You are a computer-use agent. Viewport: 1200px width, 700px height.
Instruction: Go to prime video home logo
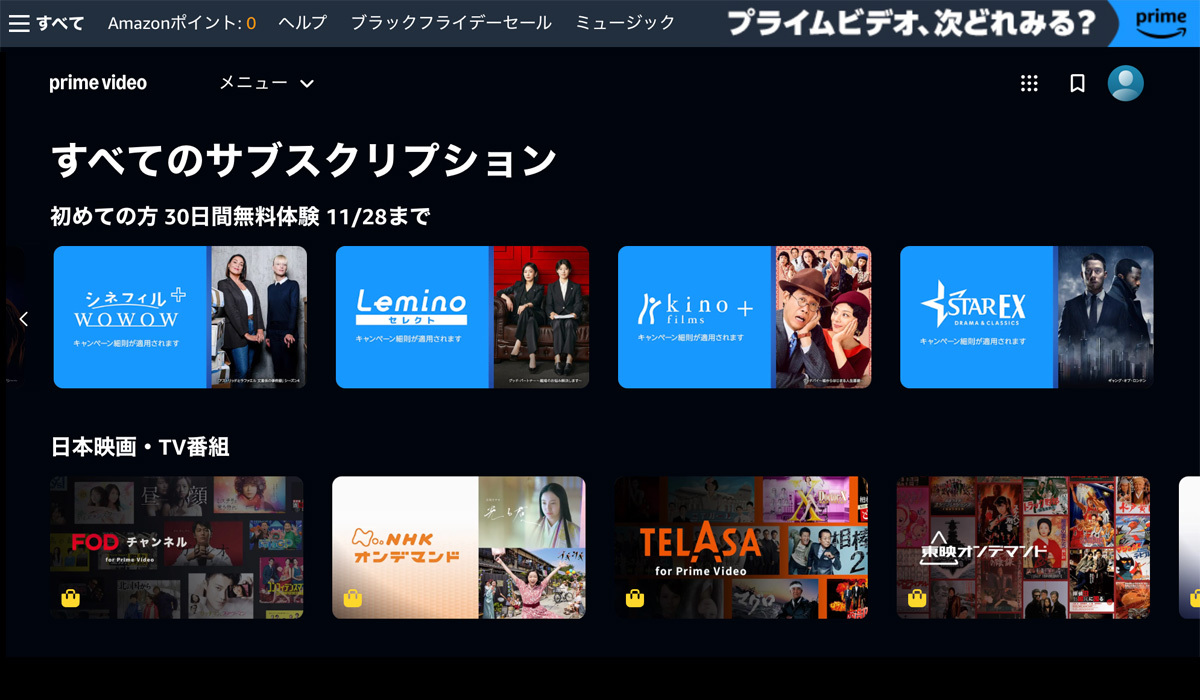click(98, 83)
